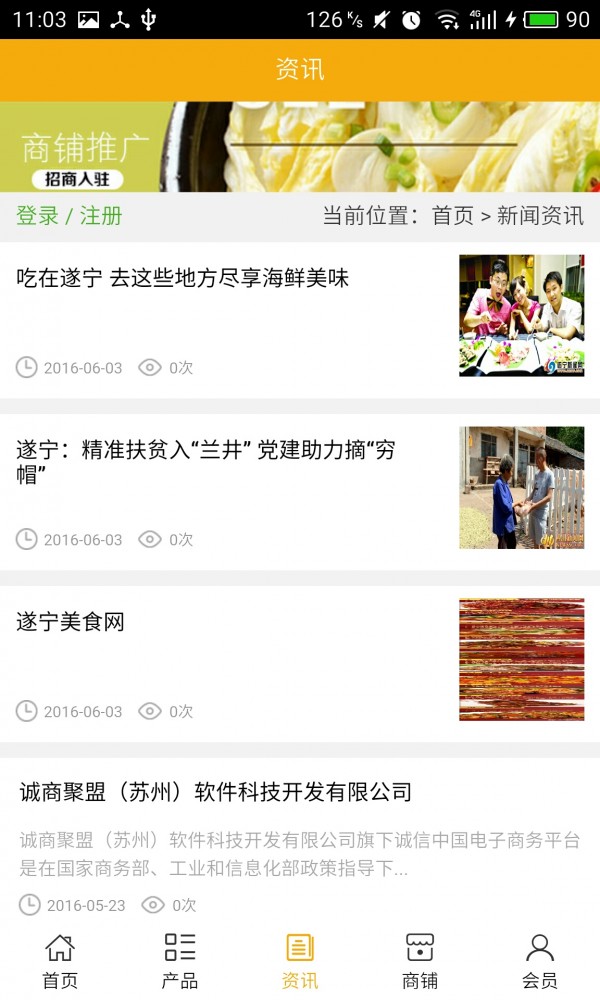Tap the 登录 / 注册 link
Viewport: 600px width, 1000px height.
(69, 216)
